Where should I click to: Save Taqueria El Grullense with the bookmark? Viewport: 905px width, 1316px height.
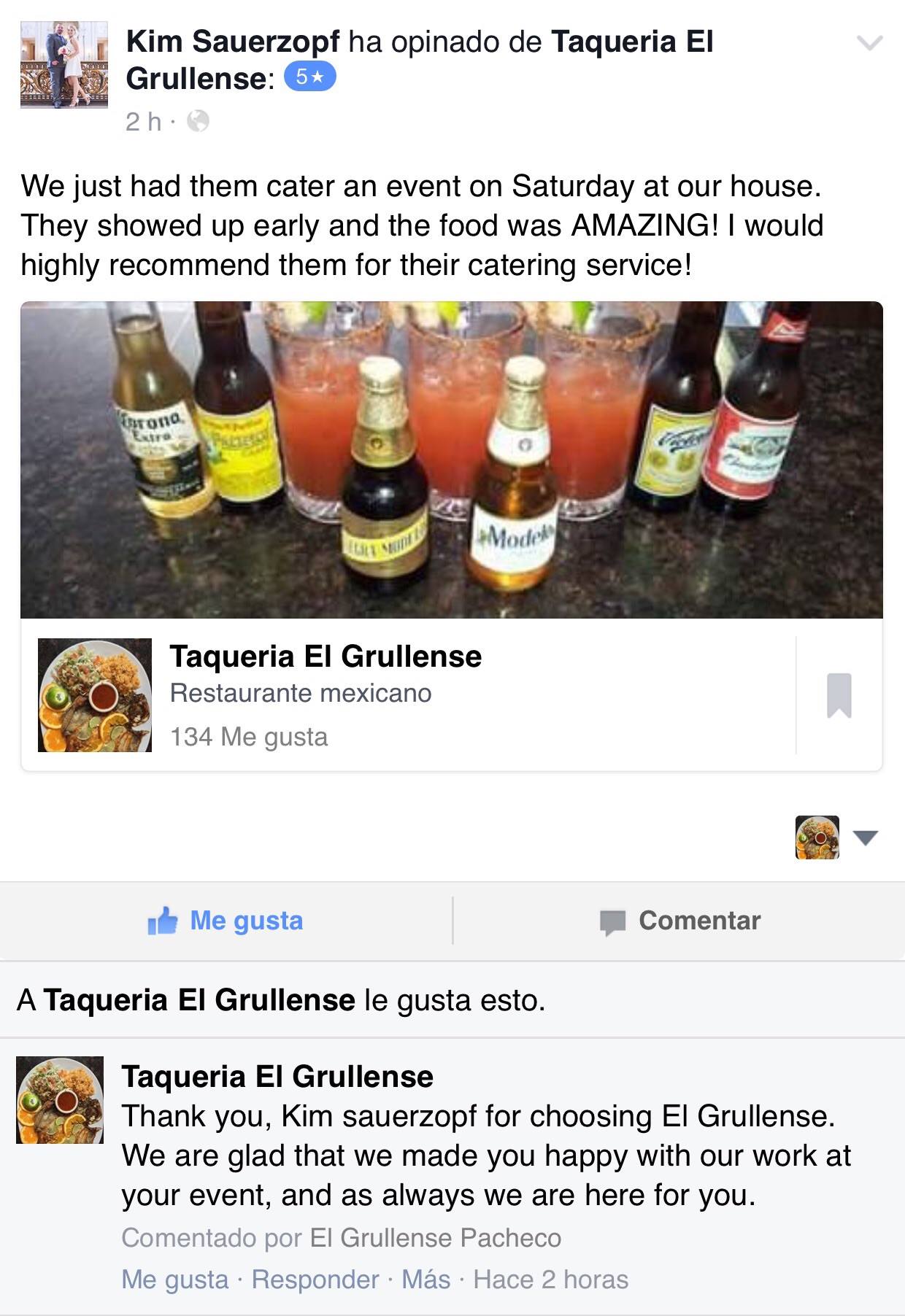point(839,694)
